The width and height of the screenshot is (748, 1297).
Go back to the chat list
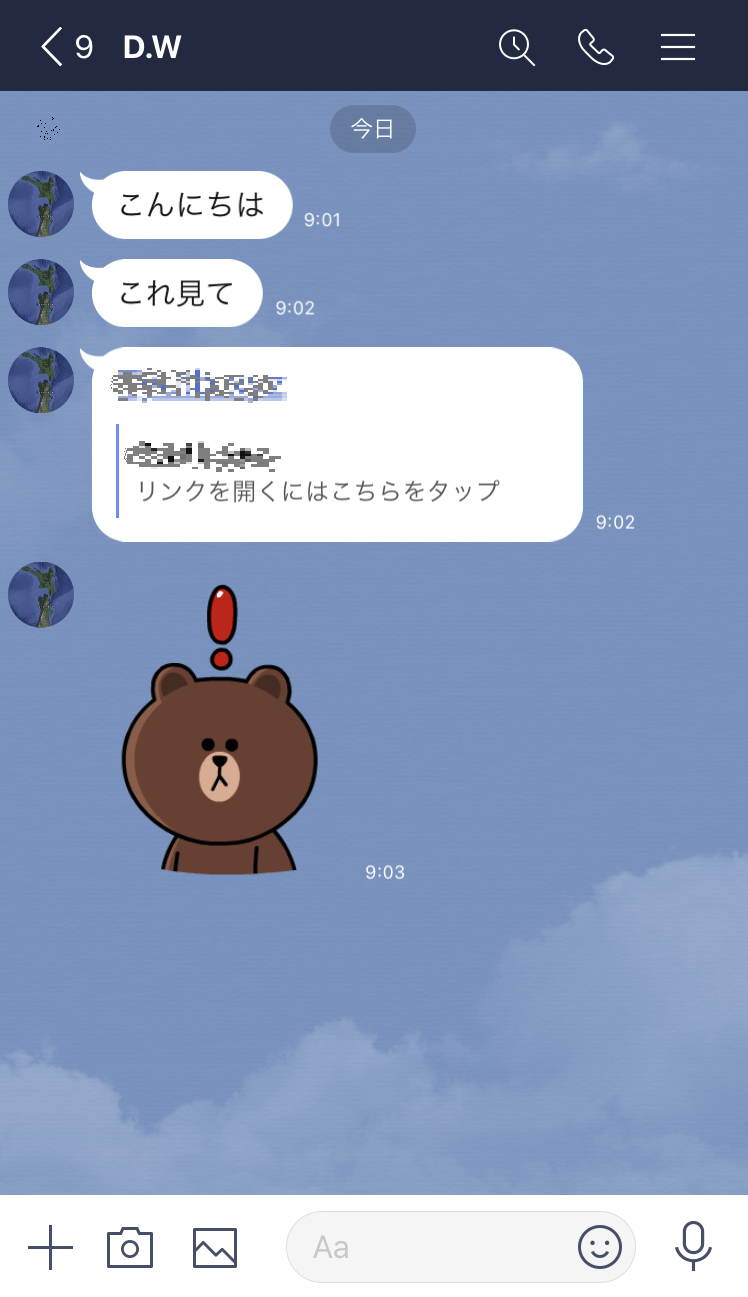(52, 47)
